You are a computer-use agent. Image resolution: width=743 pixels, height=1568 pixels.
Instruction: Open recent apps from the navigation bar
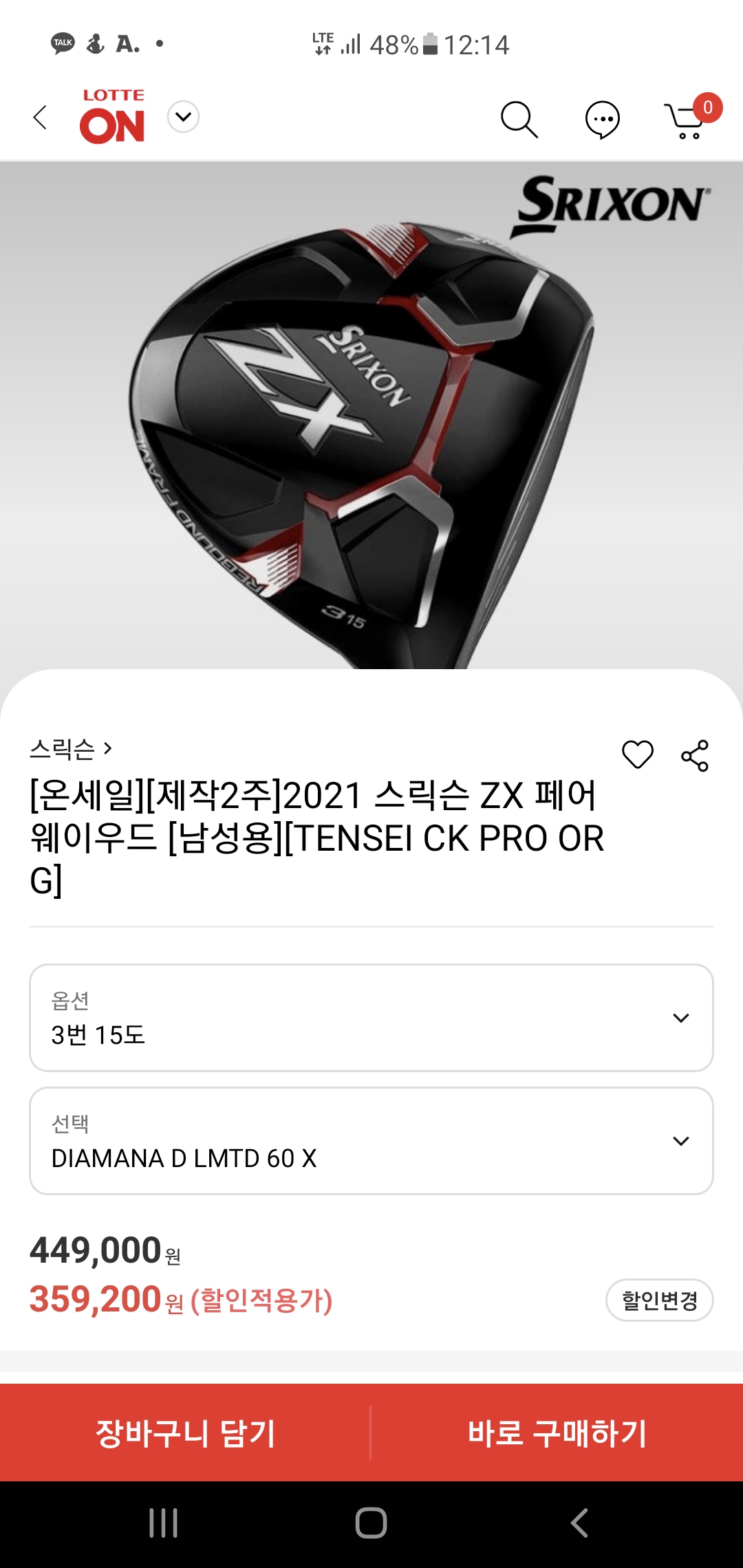[x=164, y=1523]
